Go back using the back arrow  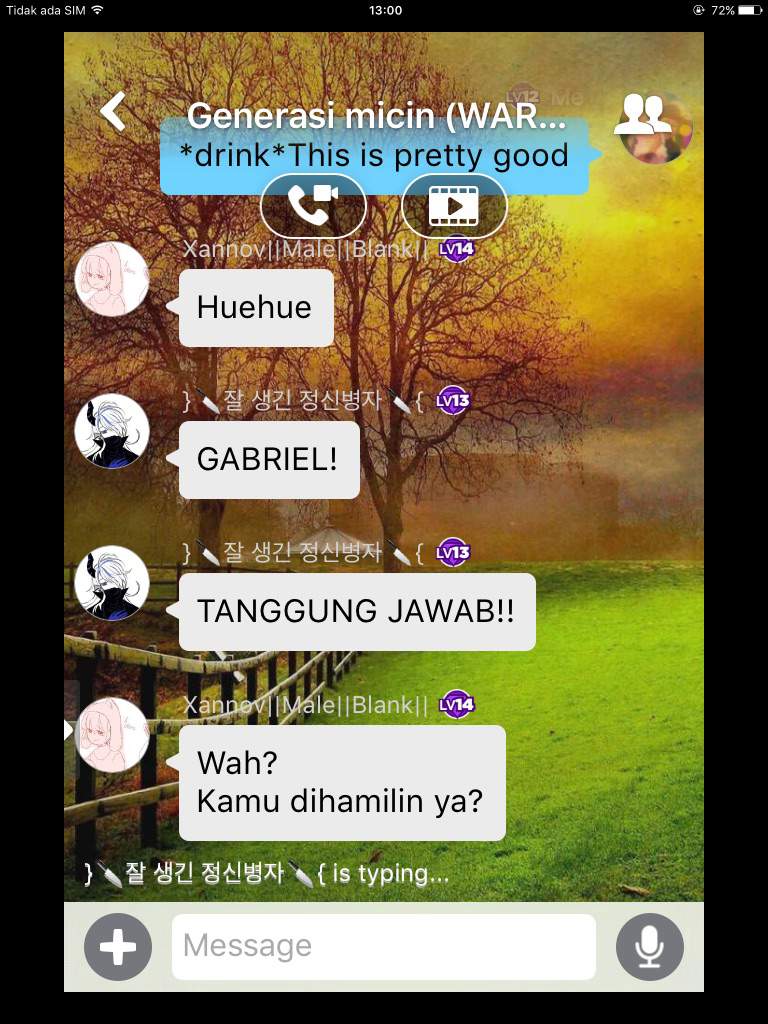113,111
